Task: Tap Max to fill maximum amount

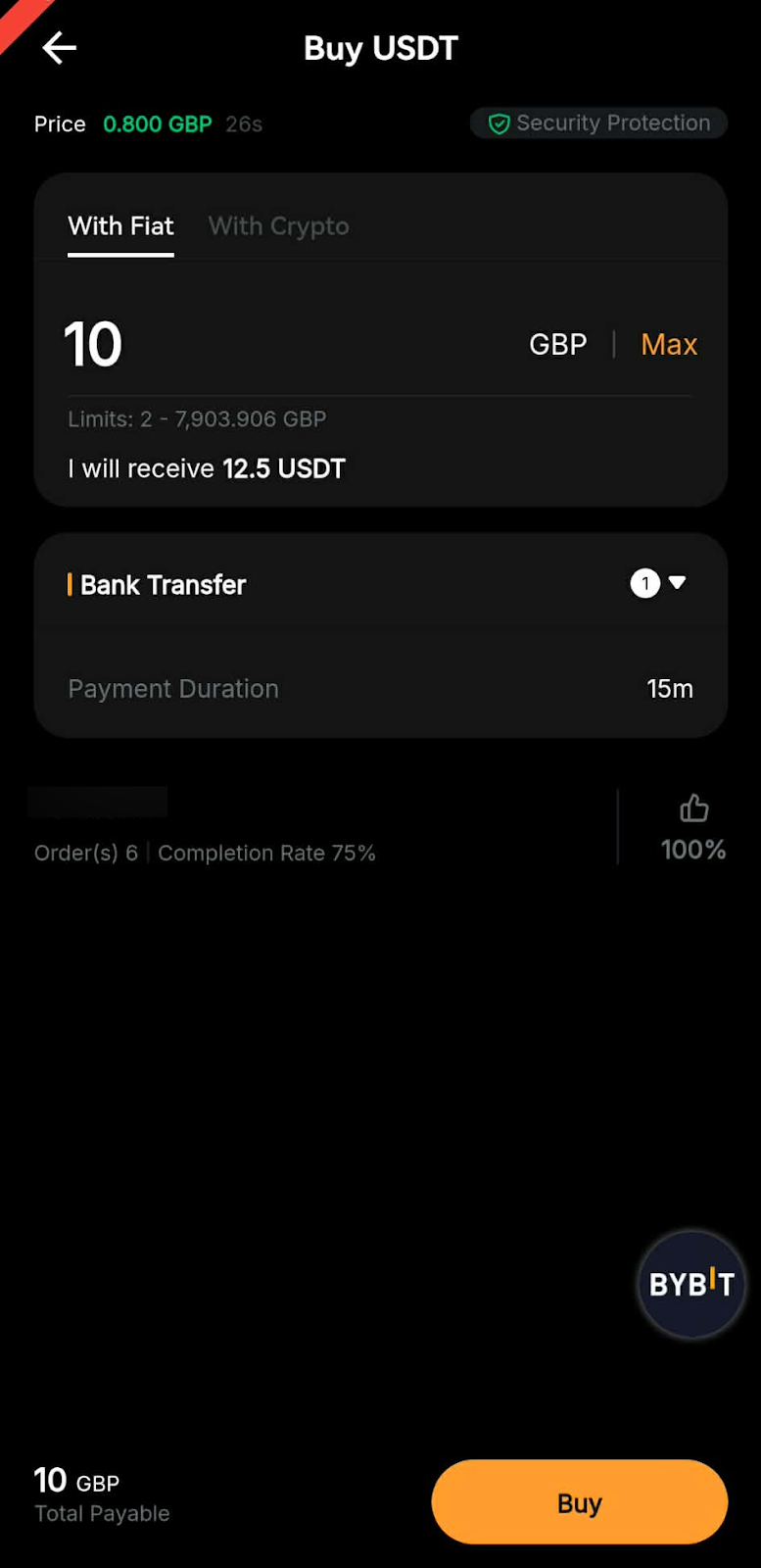Action: point(668,345)
